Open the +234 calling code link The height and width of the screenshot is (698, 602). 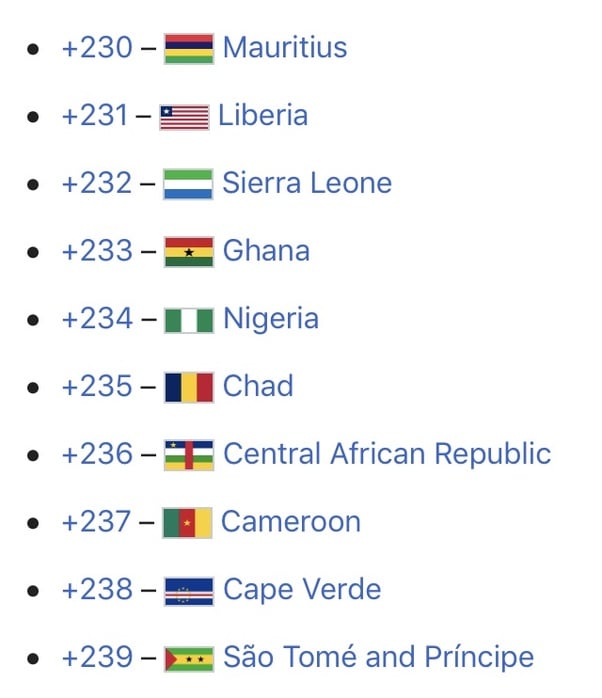(x=96, y=319)
